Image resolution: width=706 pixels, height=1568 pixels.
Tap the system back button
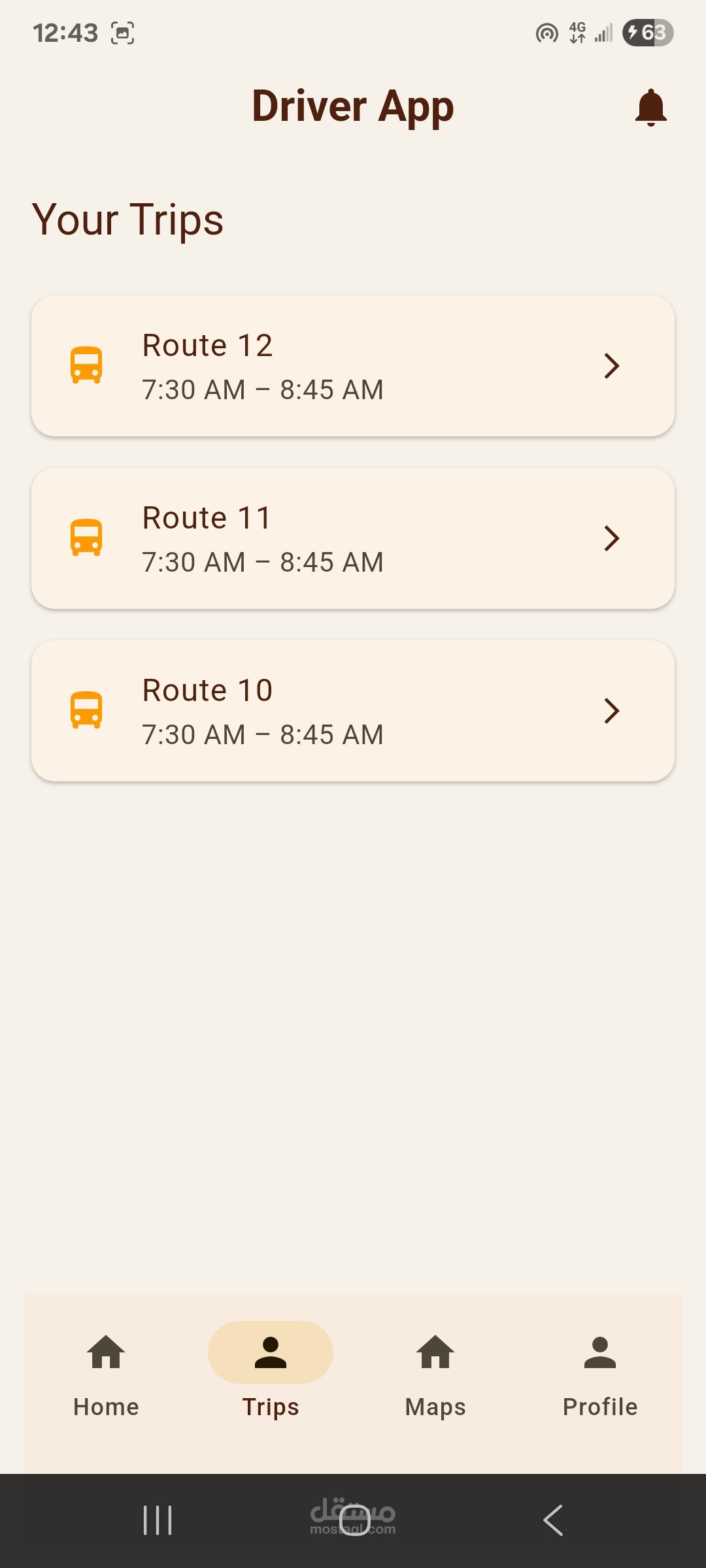553,1520
